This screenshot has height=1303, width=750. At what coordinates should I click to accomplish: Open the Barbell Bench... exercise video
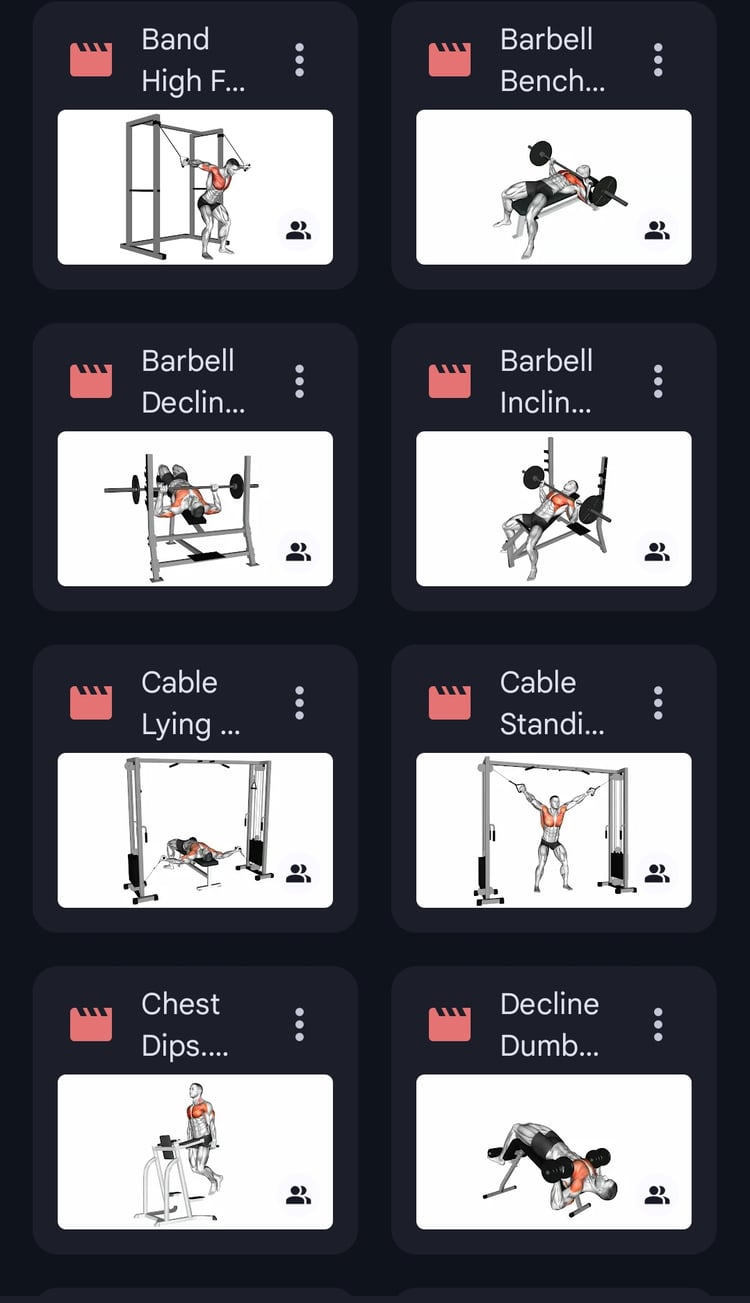[x=553, y=187]
